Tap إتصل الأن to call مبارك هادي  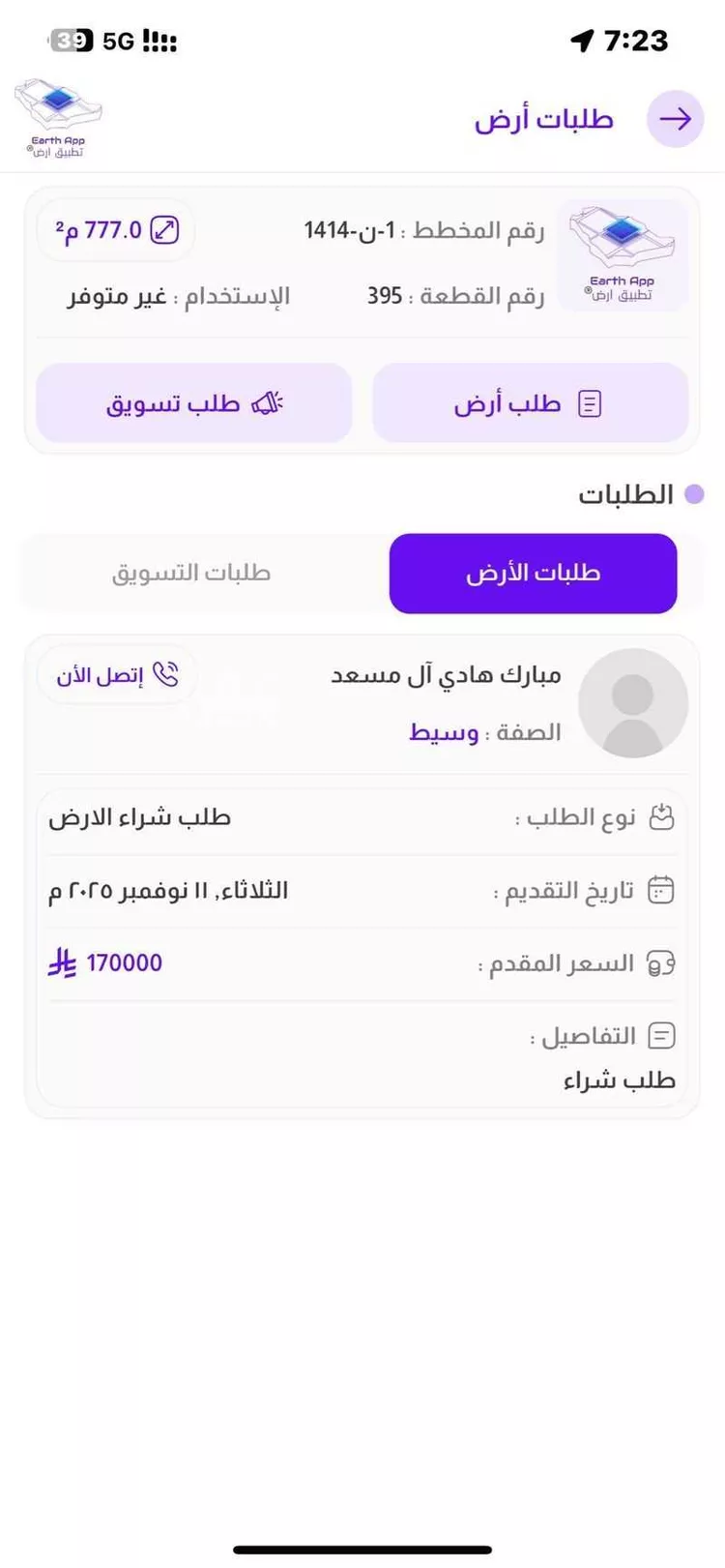pyautogui.click(x=117, y=674)
